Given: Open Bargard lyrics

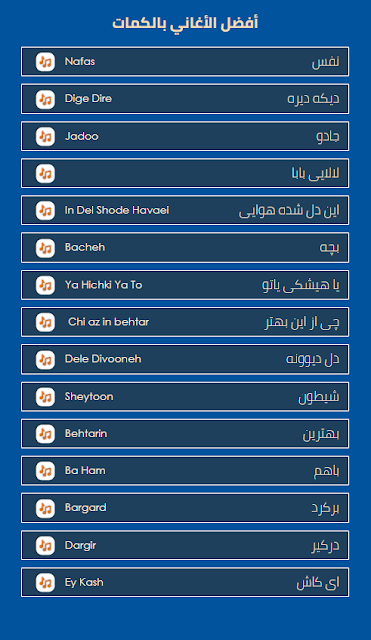Looking at the screenshot, I should click(x=185, y=508).
